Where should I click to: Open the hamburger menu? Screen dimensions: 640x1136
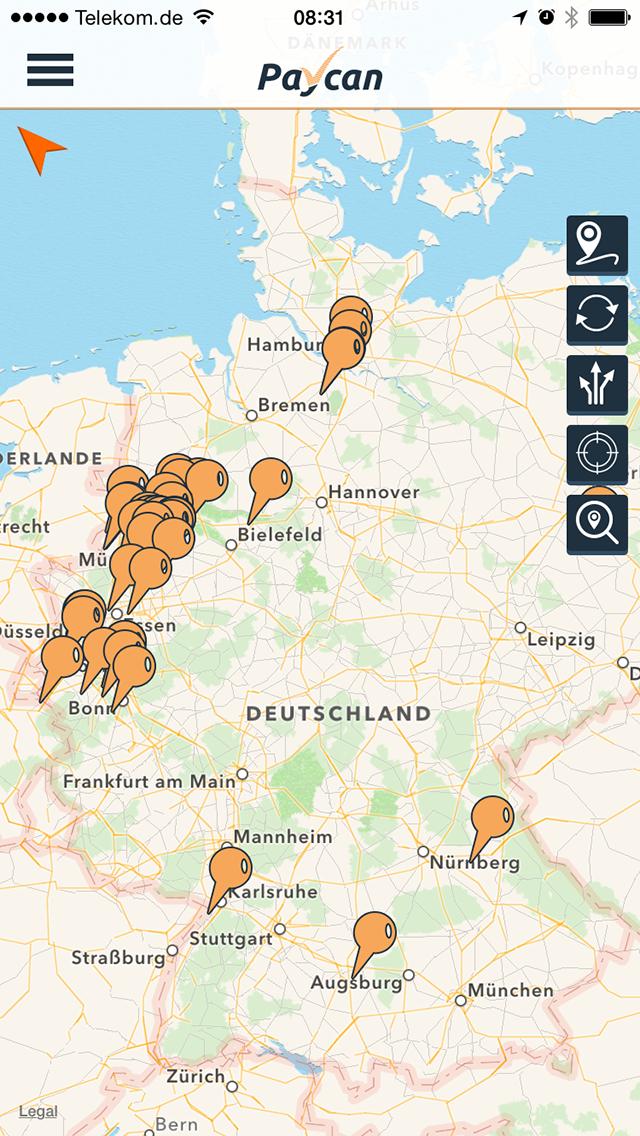click(x=50, y=70)
